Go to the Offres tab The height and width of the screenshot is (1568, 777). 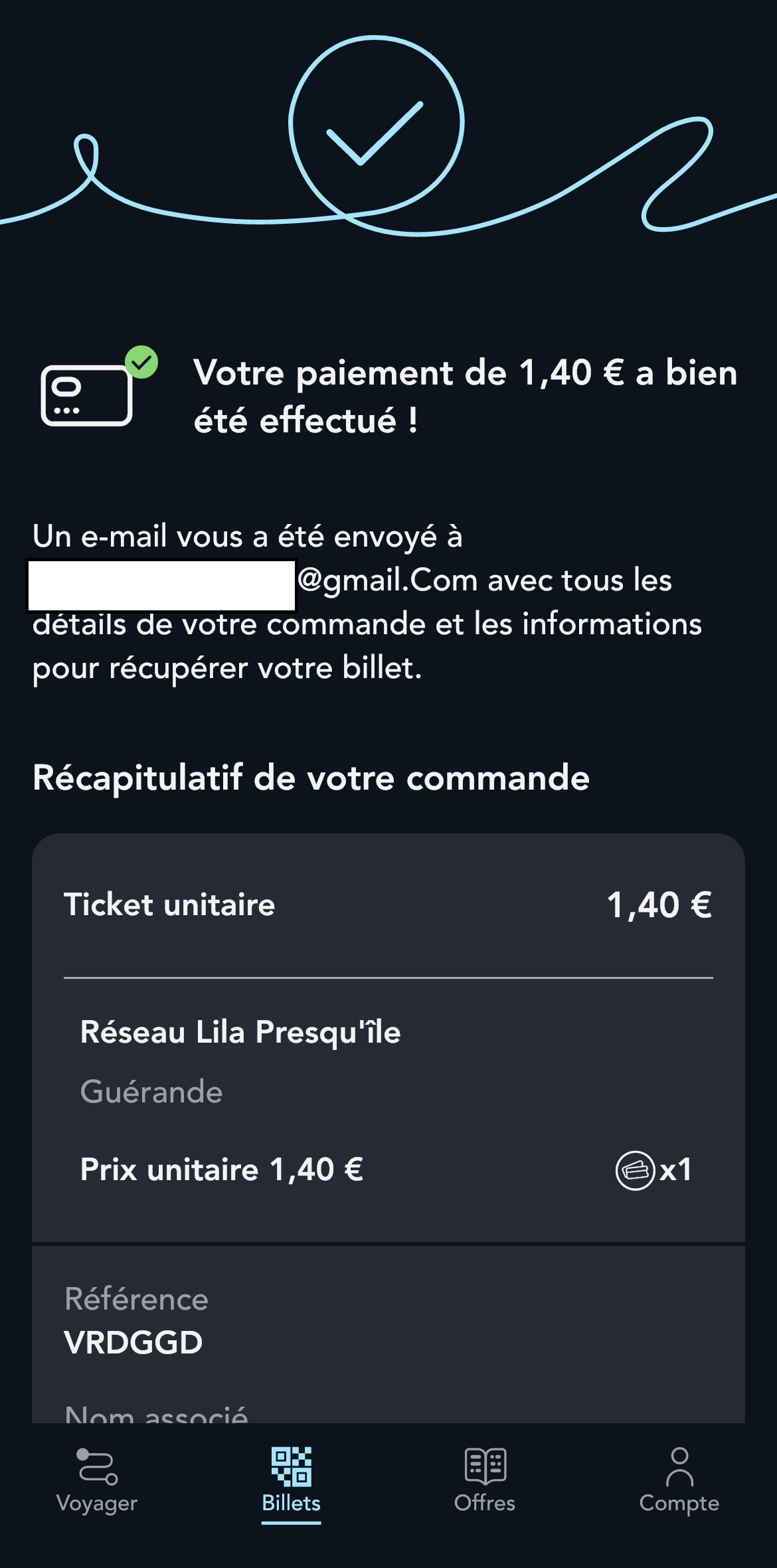pos(485,1480)
